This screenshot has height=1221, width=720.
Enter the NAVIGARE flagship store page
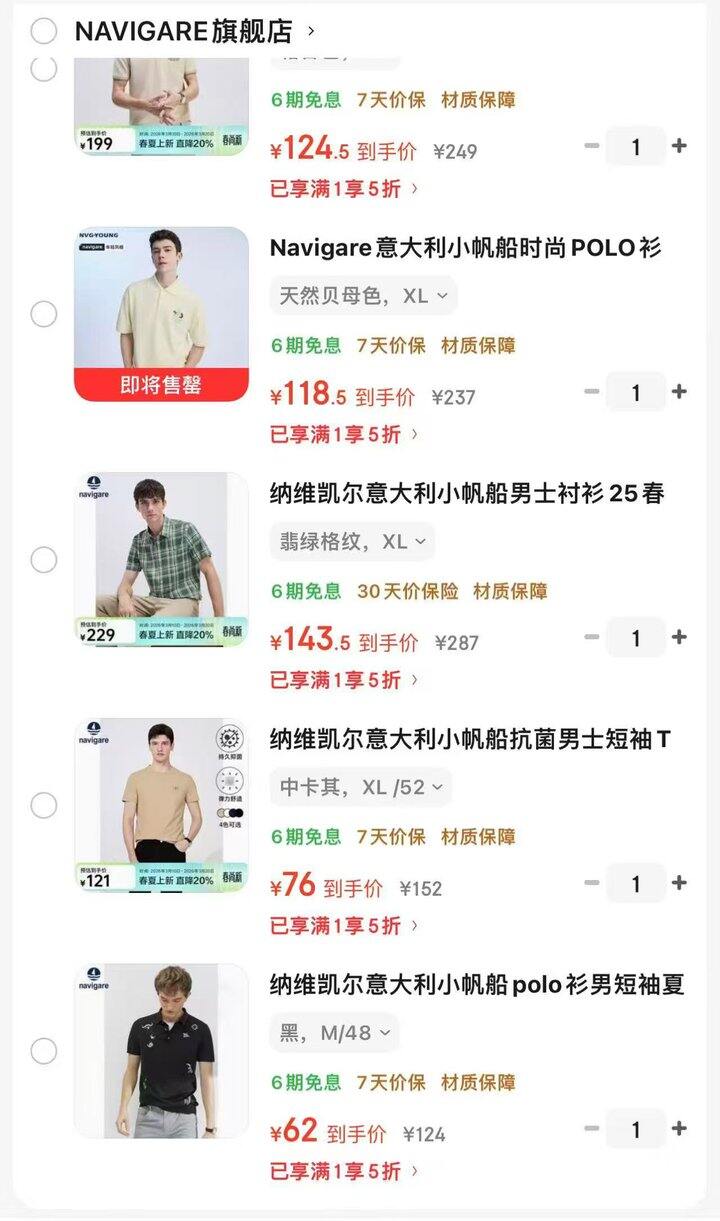(180, 31)
